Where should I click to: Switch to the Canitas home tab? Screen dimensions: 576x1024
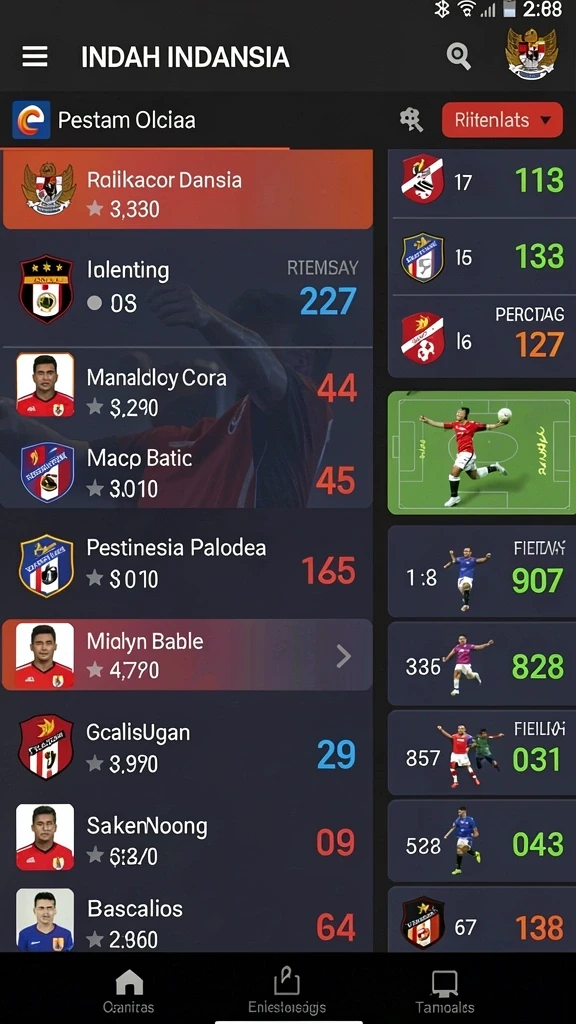129,991
